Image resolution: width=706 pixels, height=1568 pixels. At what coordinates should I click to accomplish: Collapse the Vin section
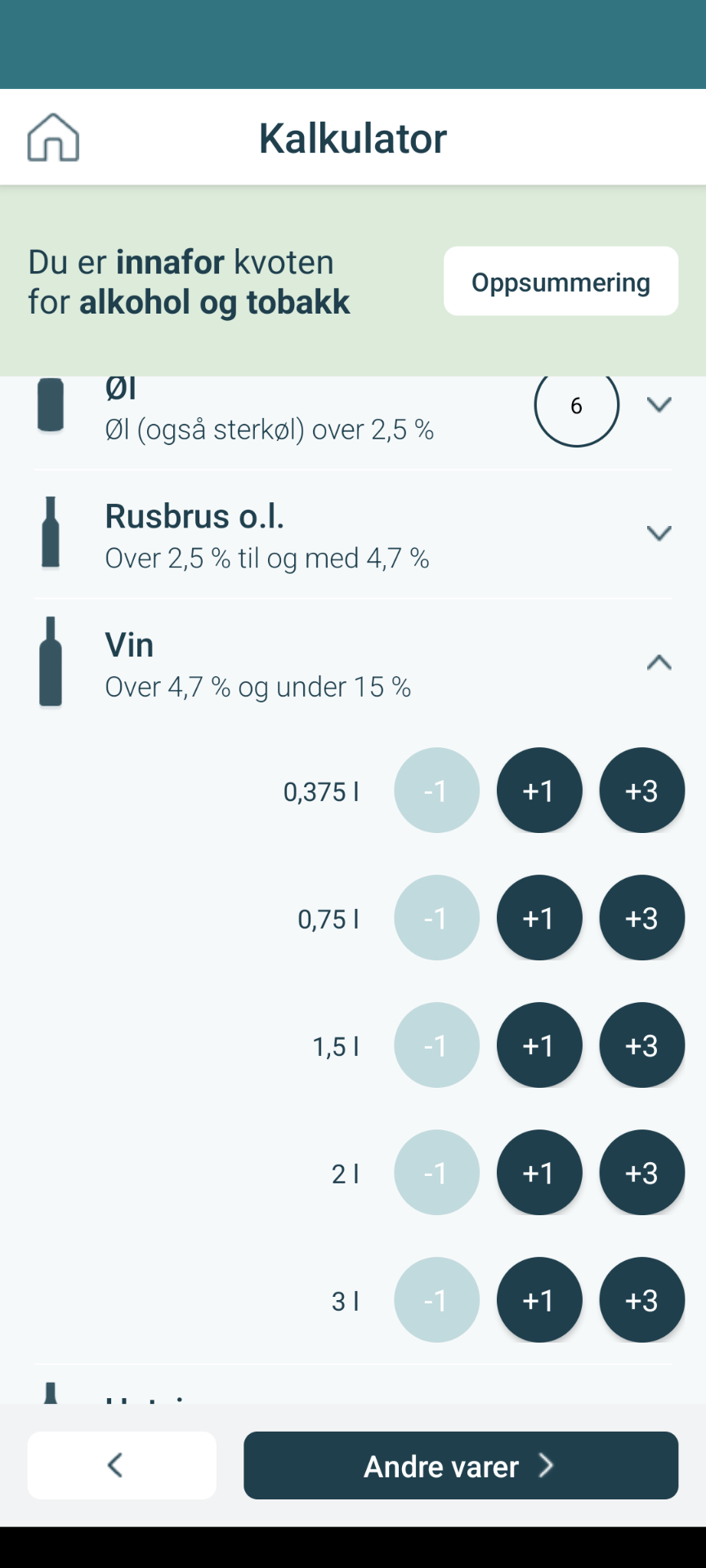659,662
